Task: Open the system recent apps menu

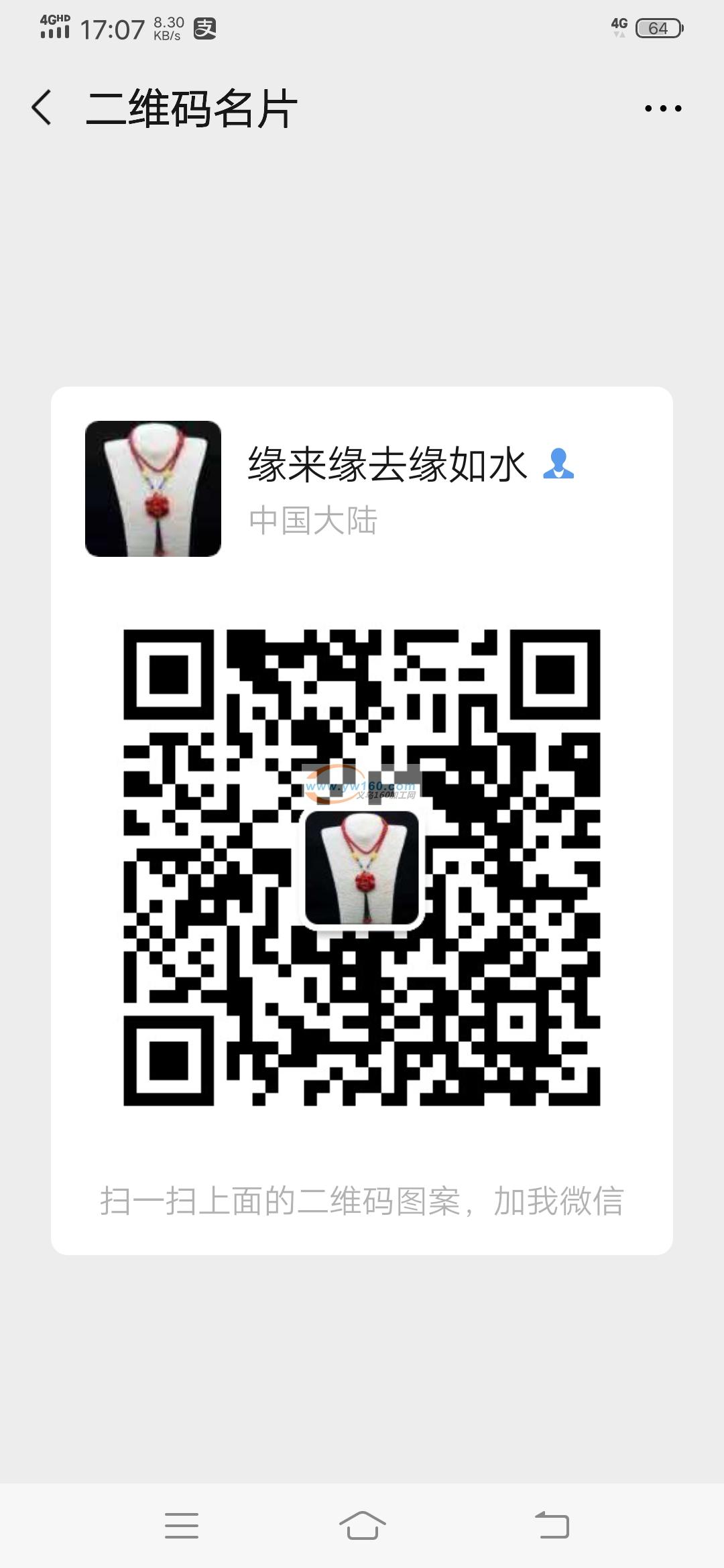Action: click(x=182, y=1525)
